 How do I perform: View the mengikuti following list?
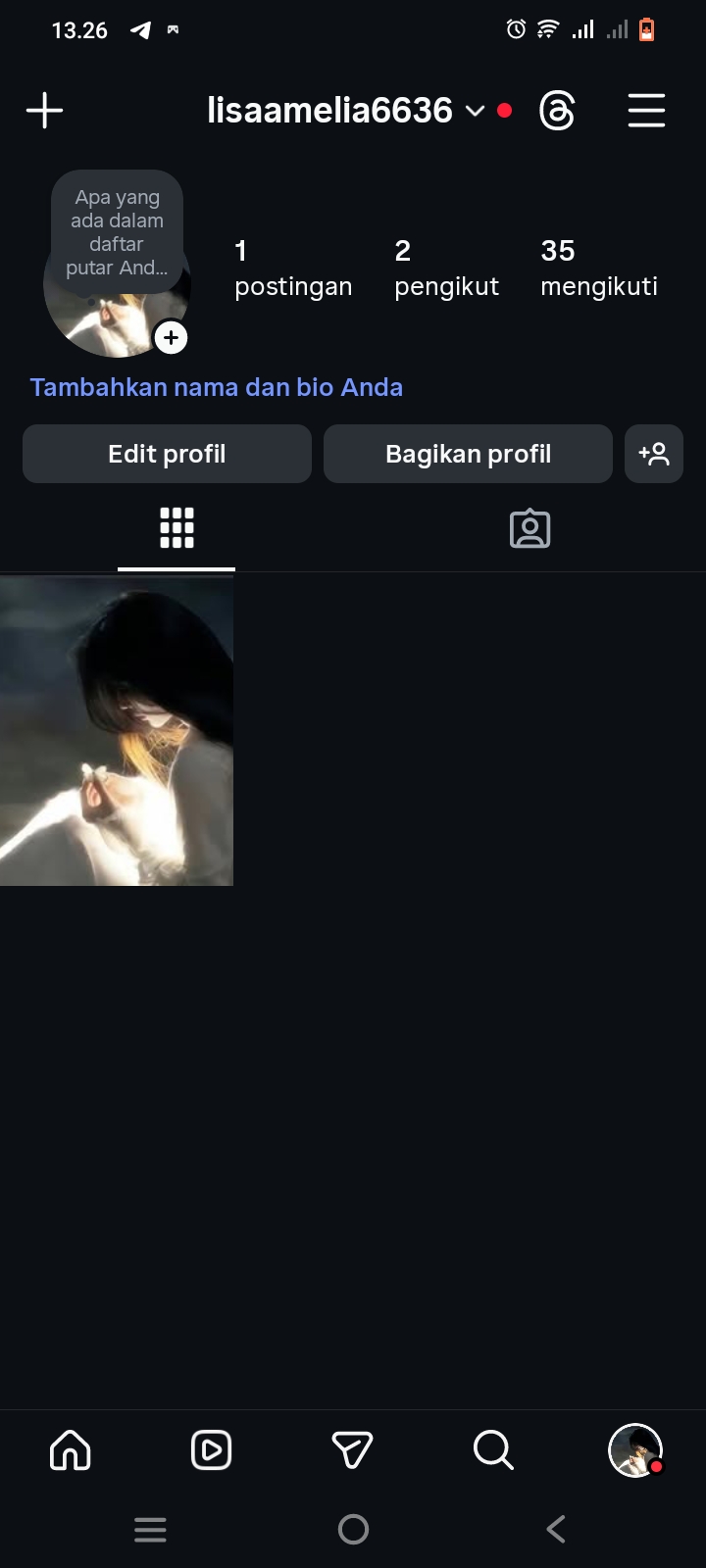[598, 269]
